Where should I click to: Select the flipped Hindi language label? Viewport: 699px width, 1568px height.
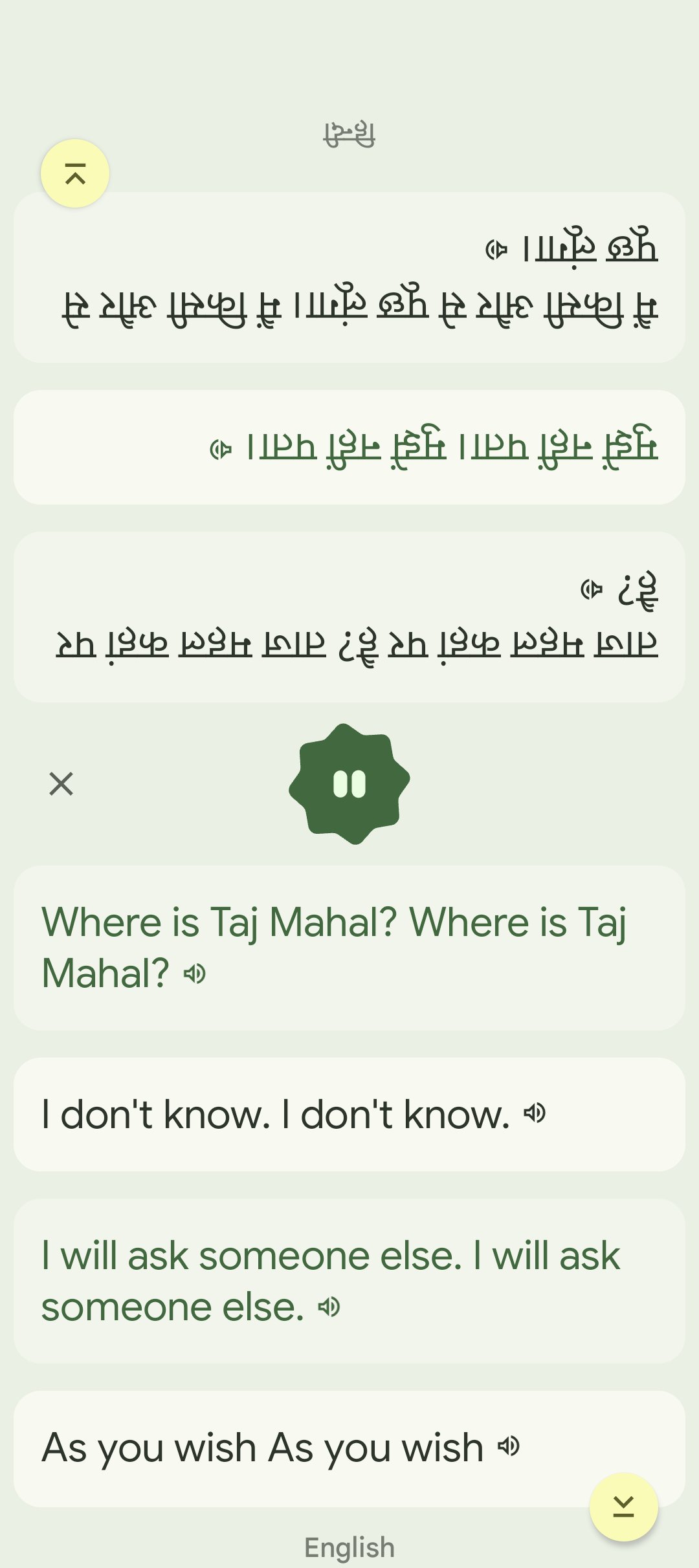click(349, 135)
